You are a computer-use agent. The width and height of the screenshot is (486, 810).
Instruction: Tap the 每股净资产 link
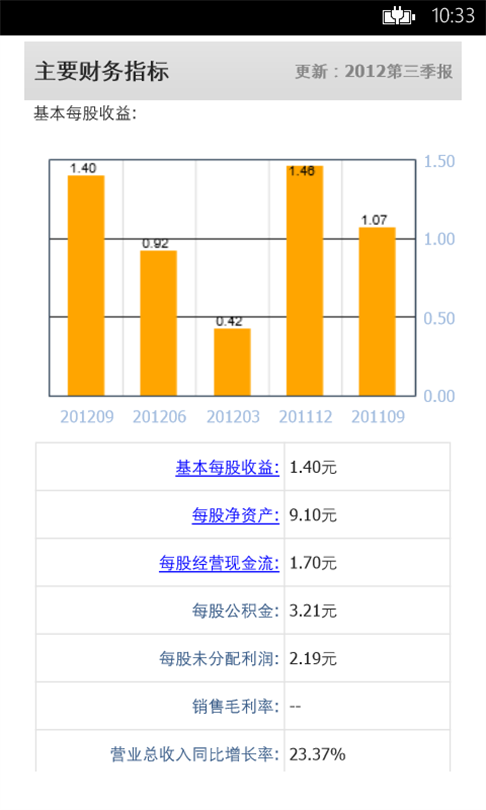point(236,515)
